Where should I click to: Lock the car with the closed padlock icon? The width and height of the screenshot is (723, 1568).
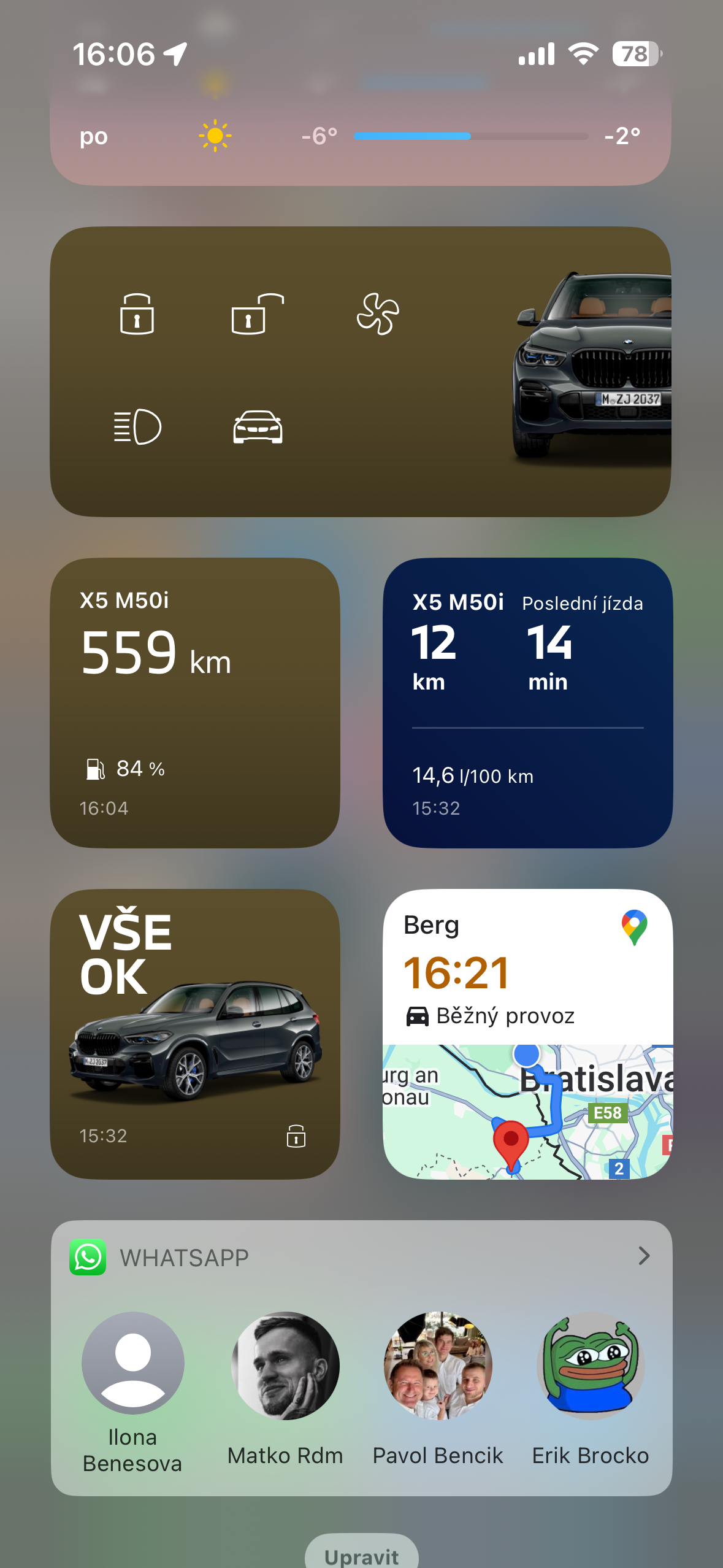point(137,314)
